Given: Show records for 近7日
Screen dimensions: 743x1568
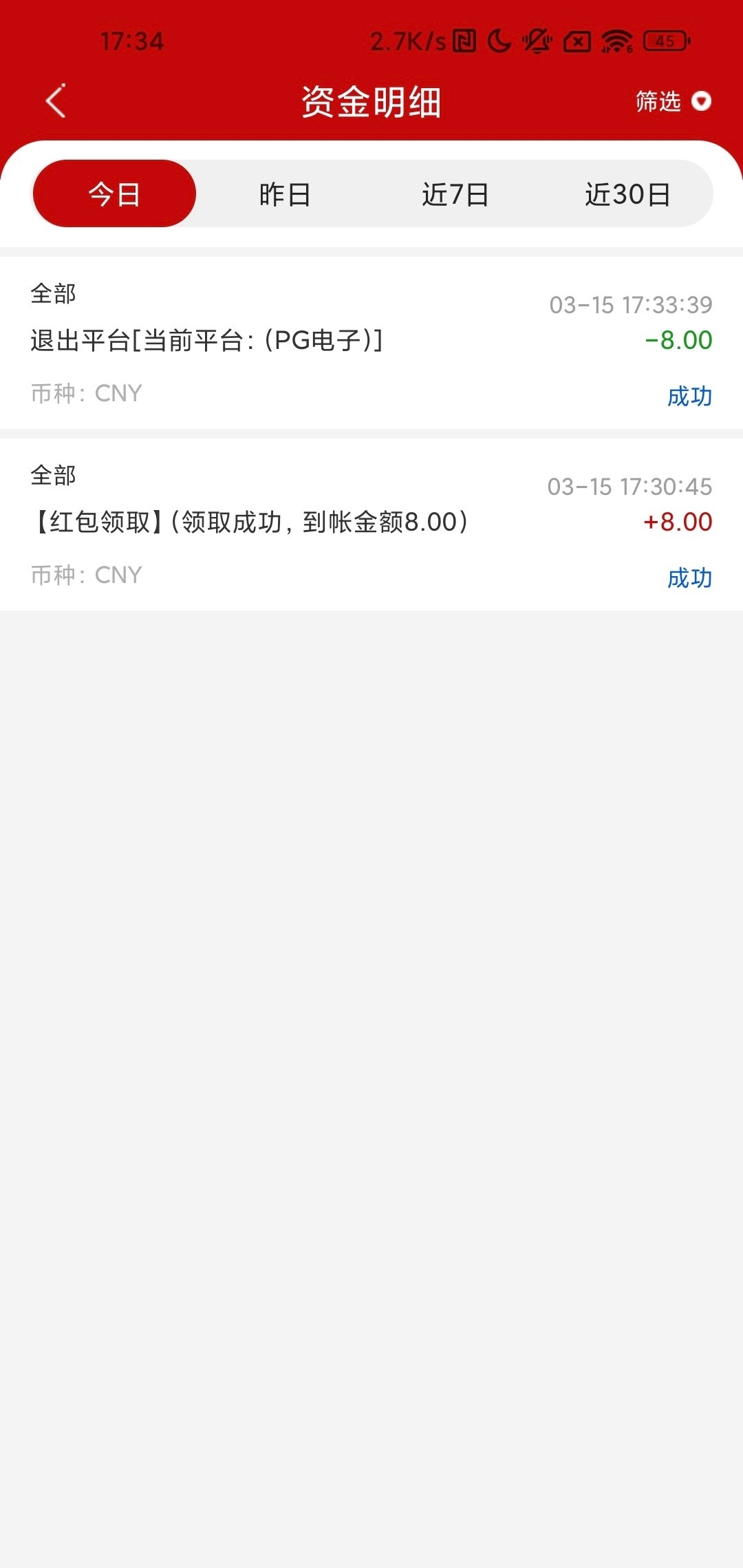Looking at the screenshot, I should 455,194.
